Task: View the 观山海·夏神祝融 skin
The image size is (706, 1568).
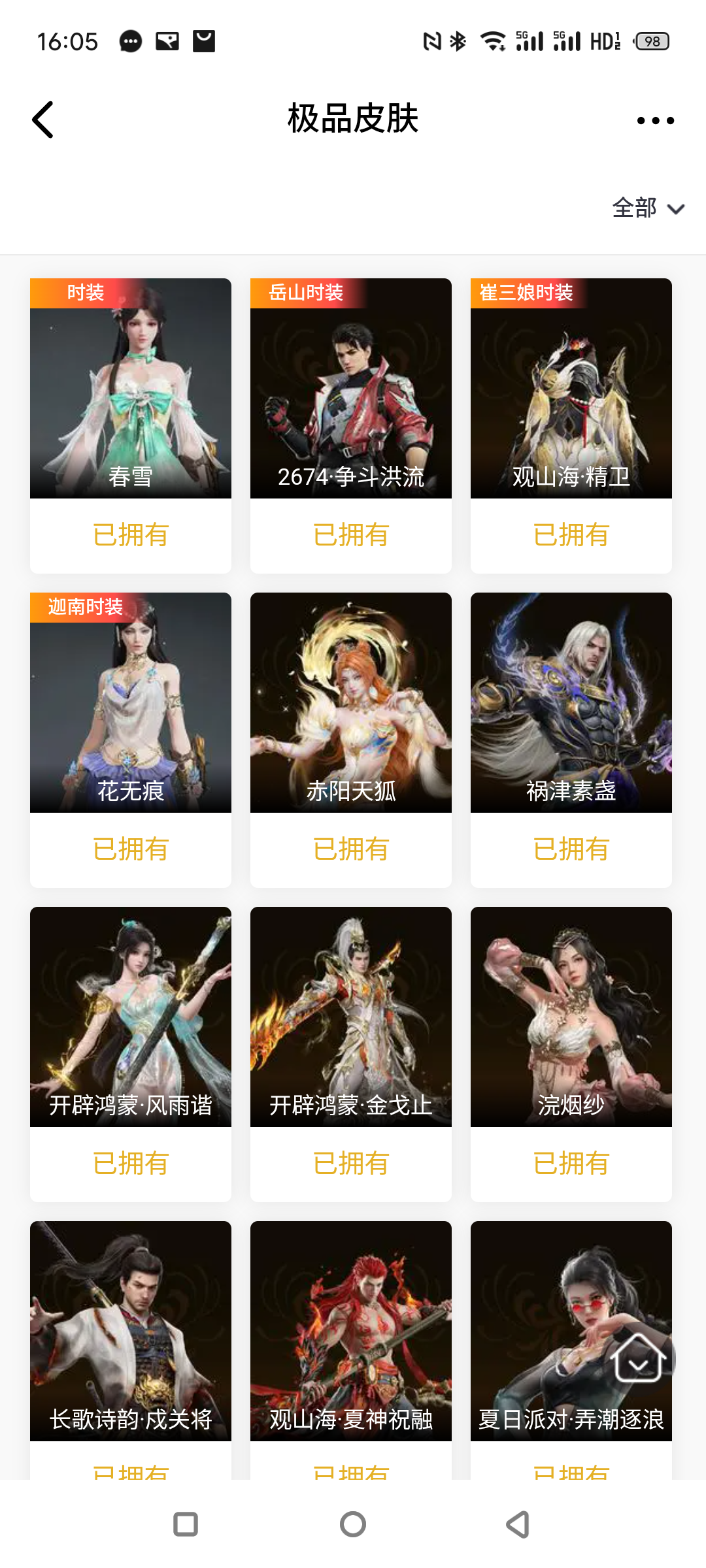Action: (x=351, y=1331)
